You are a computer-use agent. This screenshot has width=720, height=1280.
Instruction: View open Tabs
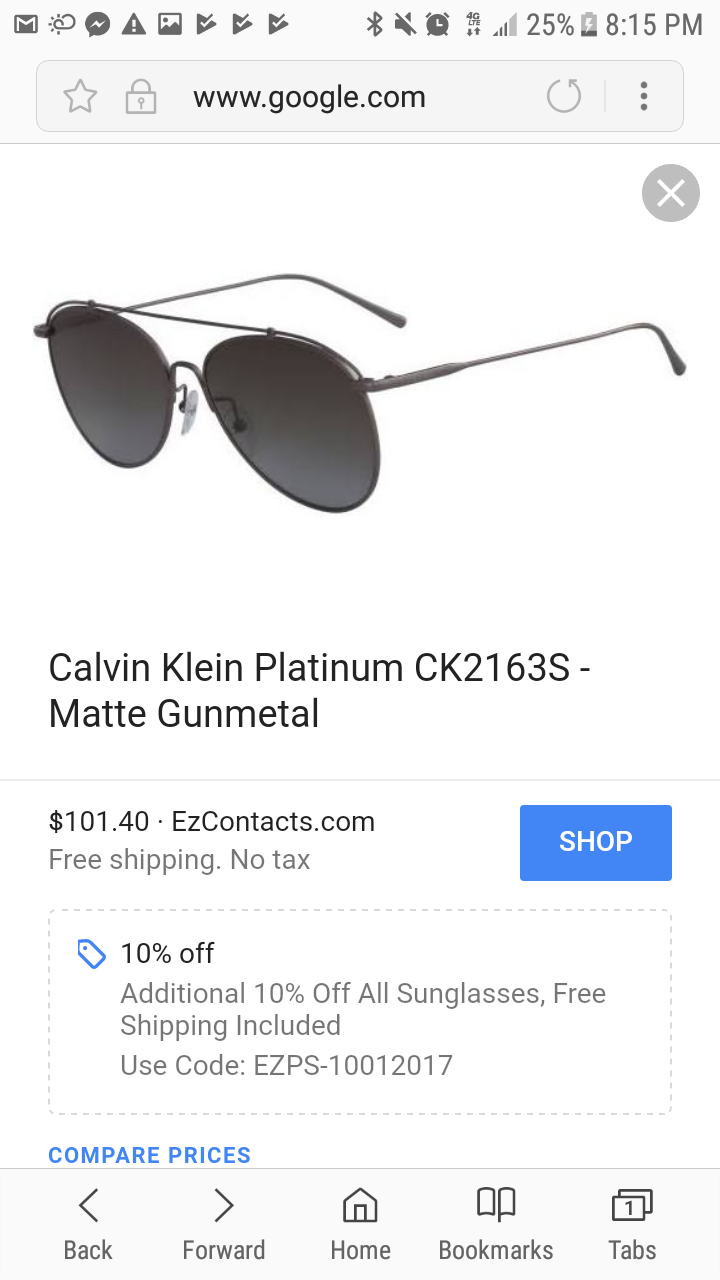(632, 1225)
